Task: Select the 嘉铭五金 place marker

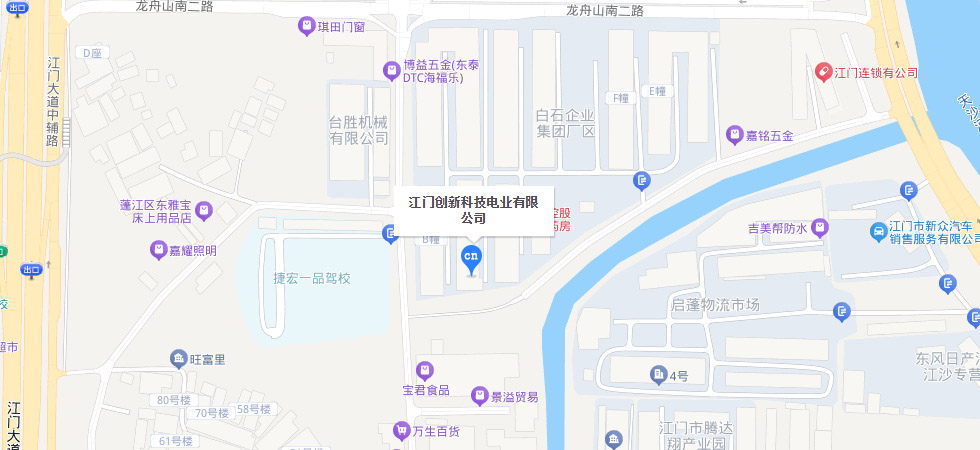Action: [735, 136]
